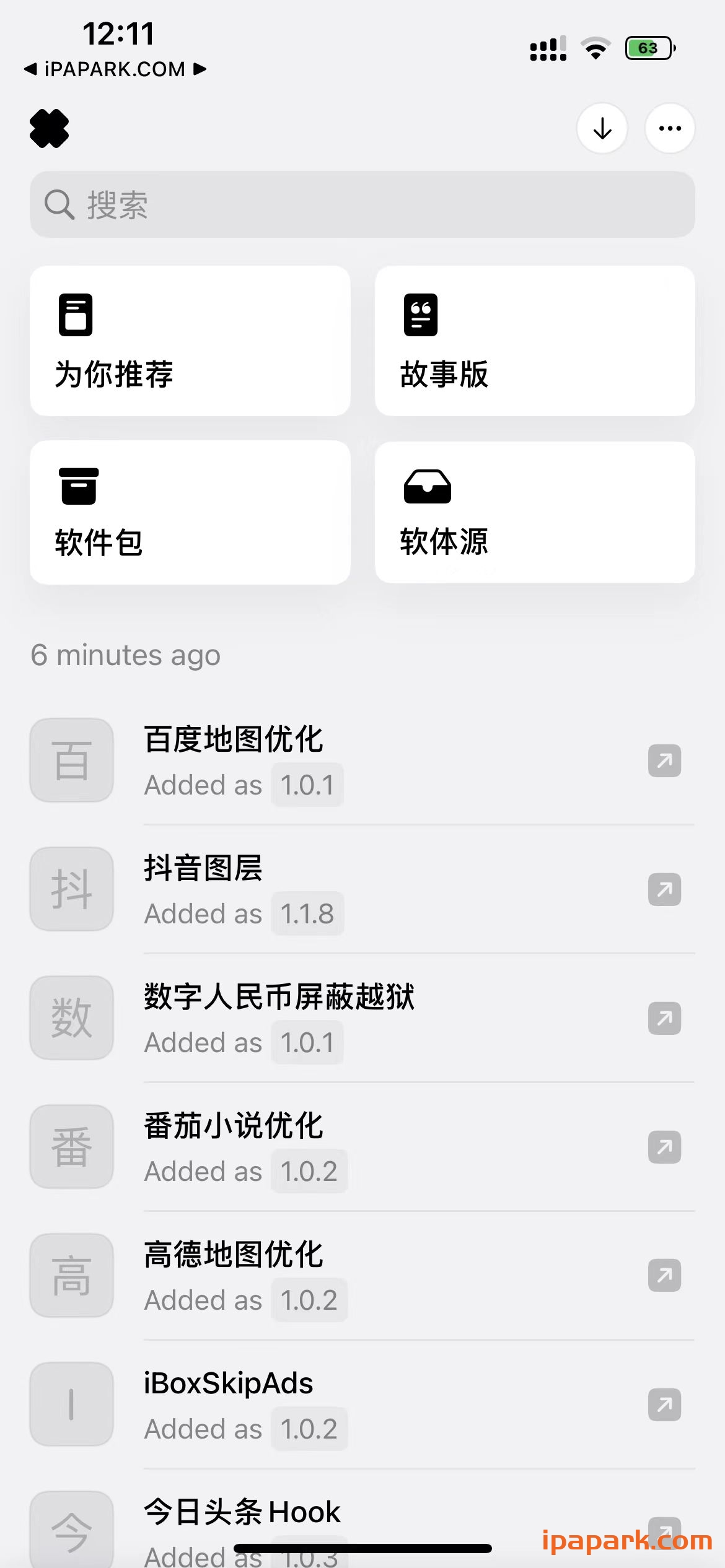725x1568 pixels.
Task: Open the 软体源 software sources section
Action: [x=535, y=512]
